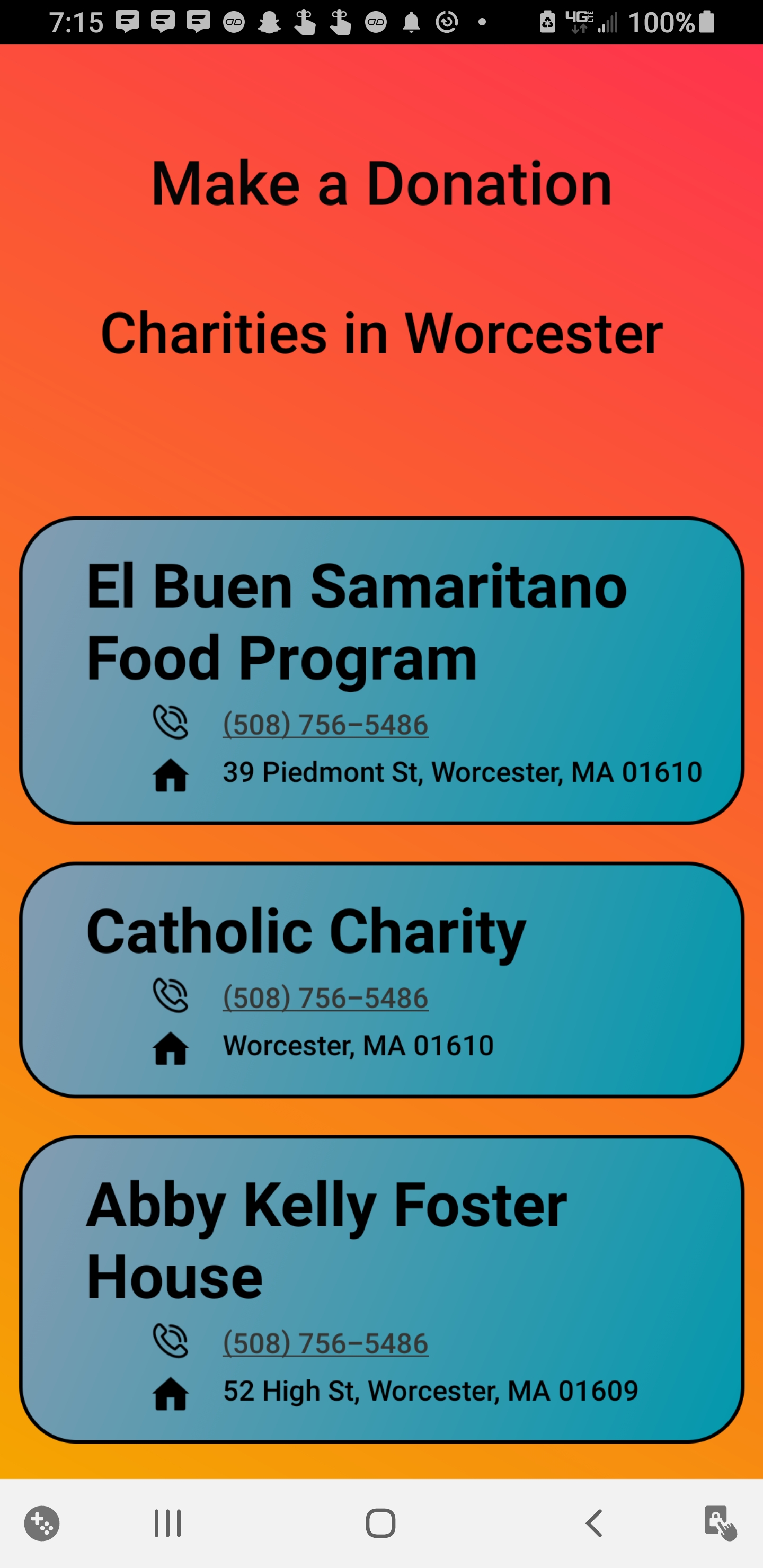
Task: Call the Abby Kelly Foster House number
Action: pos(325,1343)
